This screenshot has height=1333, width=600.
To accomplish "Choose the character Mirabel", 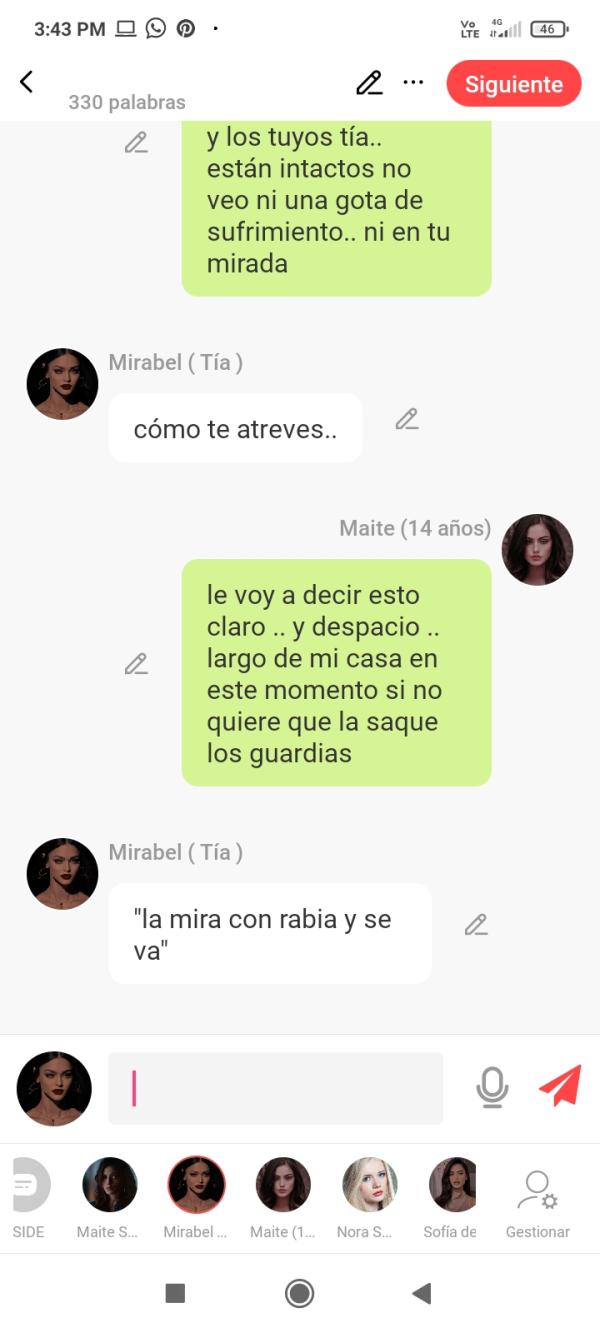I will pos(196,1196).
